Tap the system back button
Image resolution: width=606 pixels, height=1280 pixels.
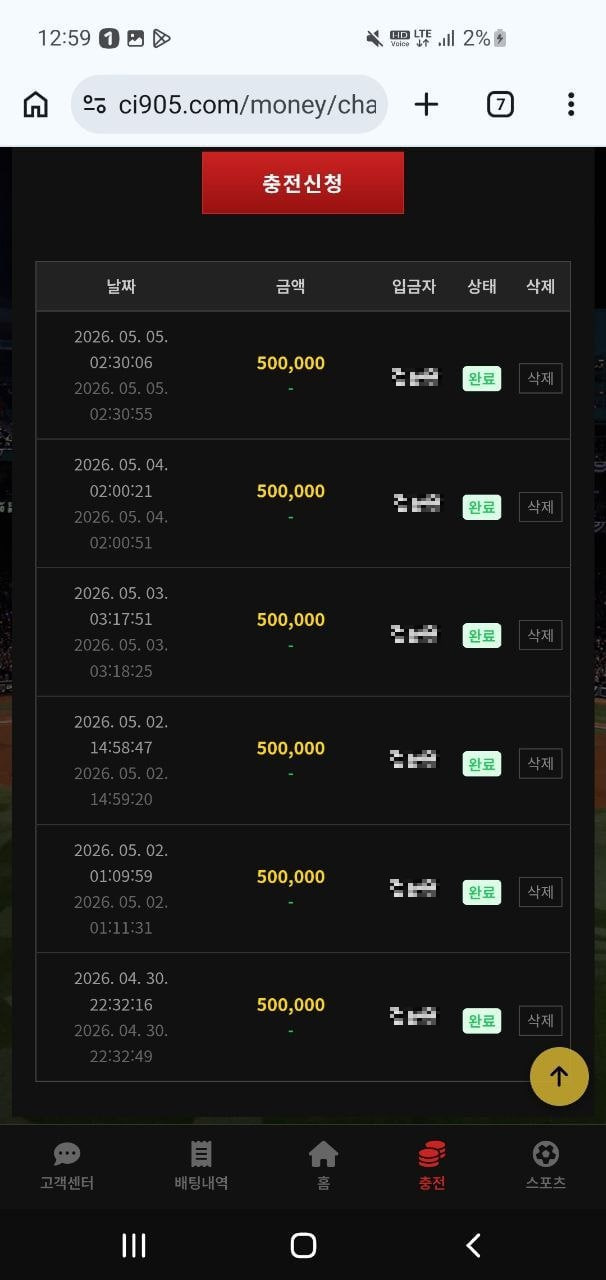(x=473, y=1245)
